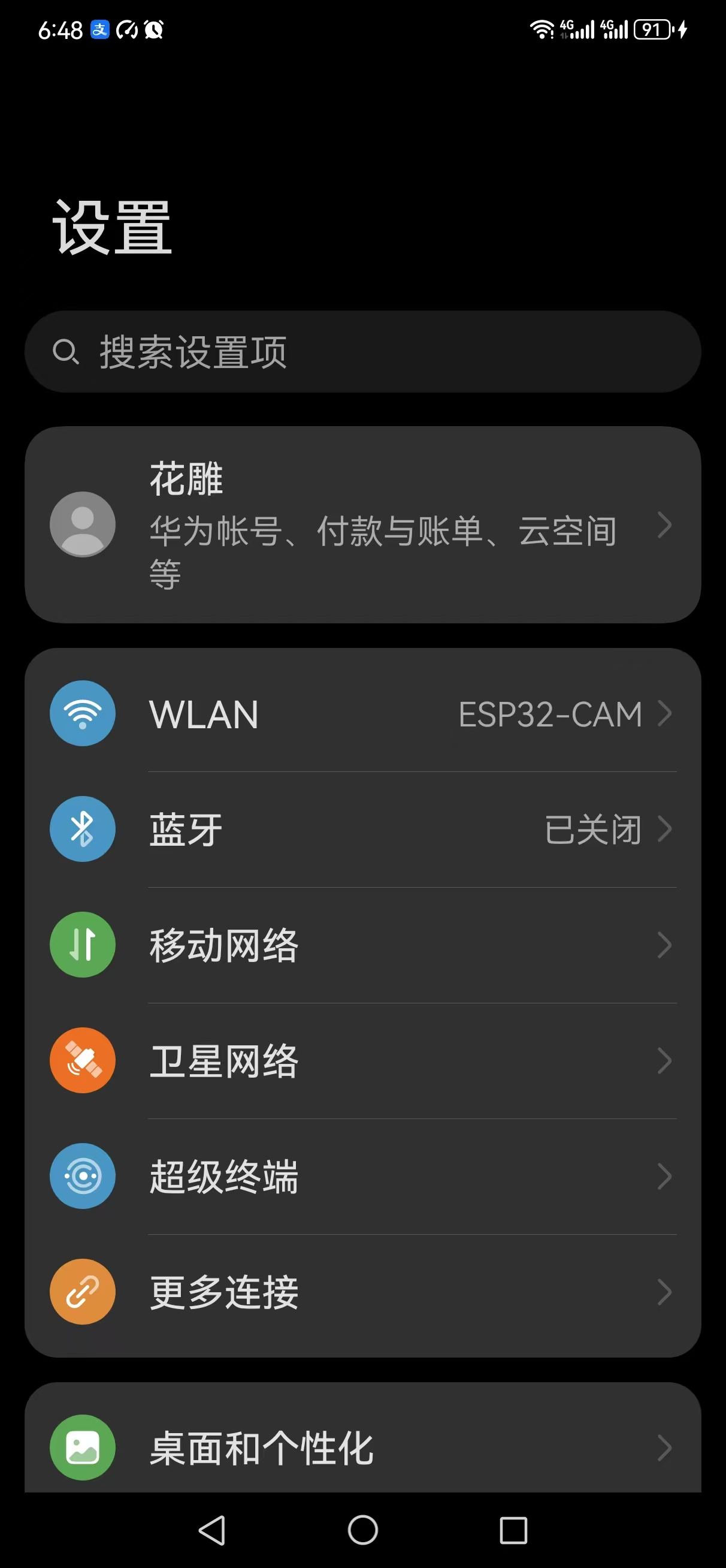
Task: Open 卫星网络 via the orange satellite icon
Action: (81, 1060)
